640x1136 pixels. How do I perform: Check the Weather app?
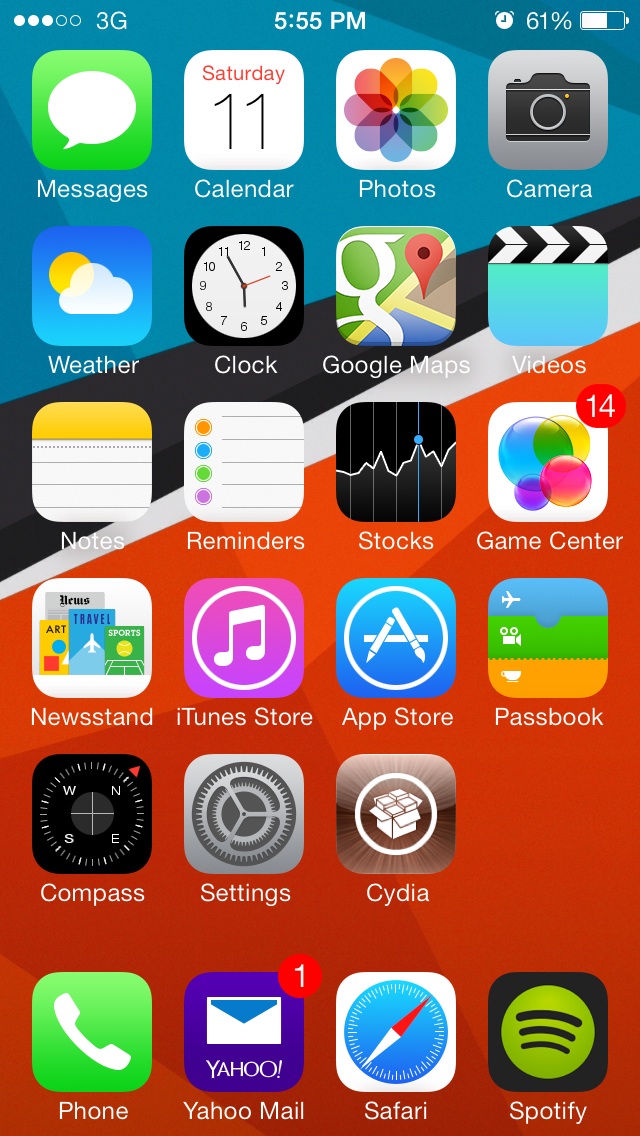[92, 286]
